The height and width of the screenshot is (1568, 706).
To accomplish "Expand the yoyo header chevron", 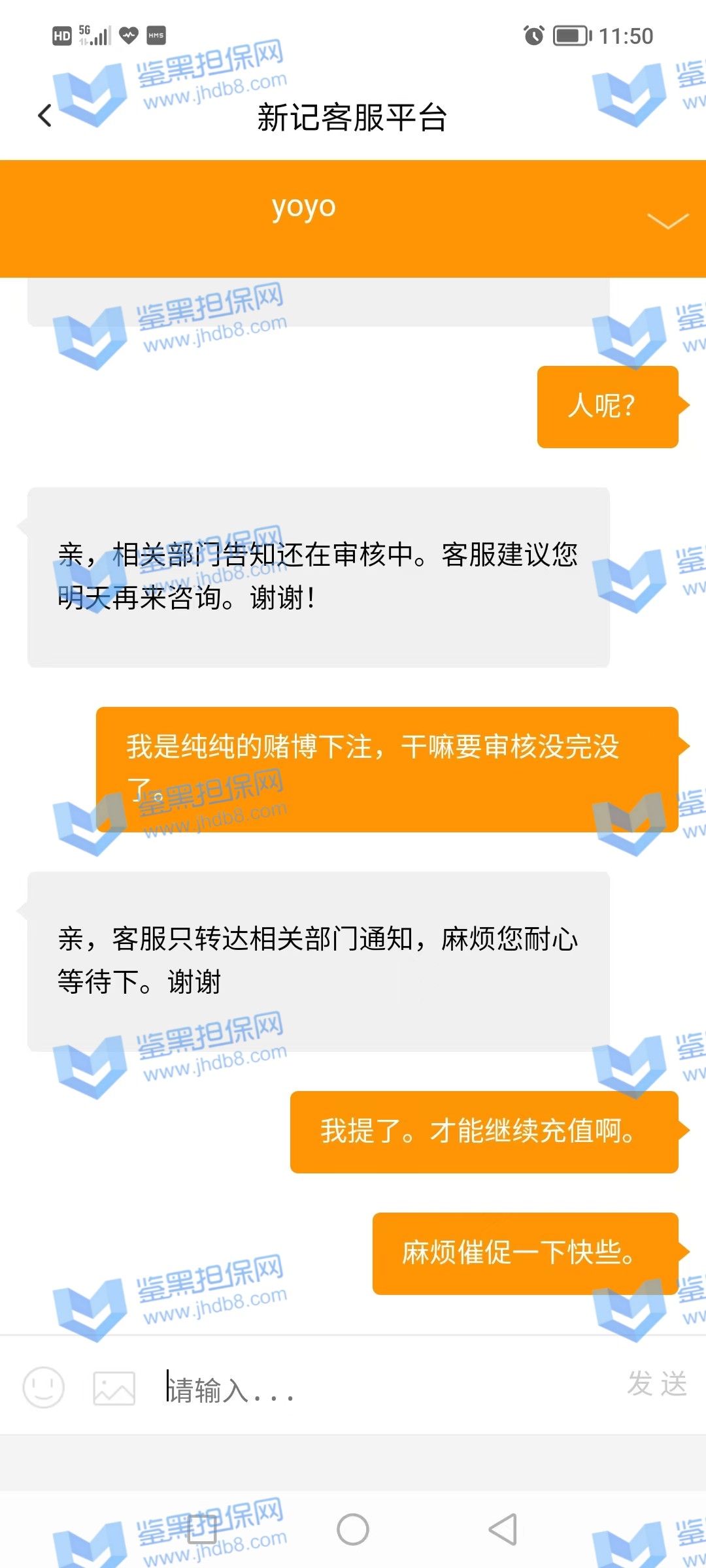I will click(667, 221).
